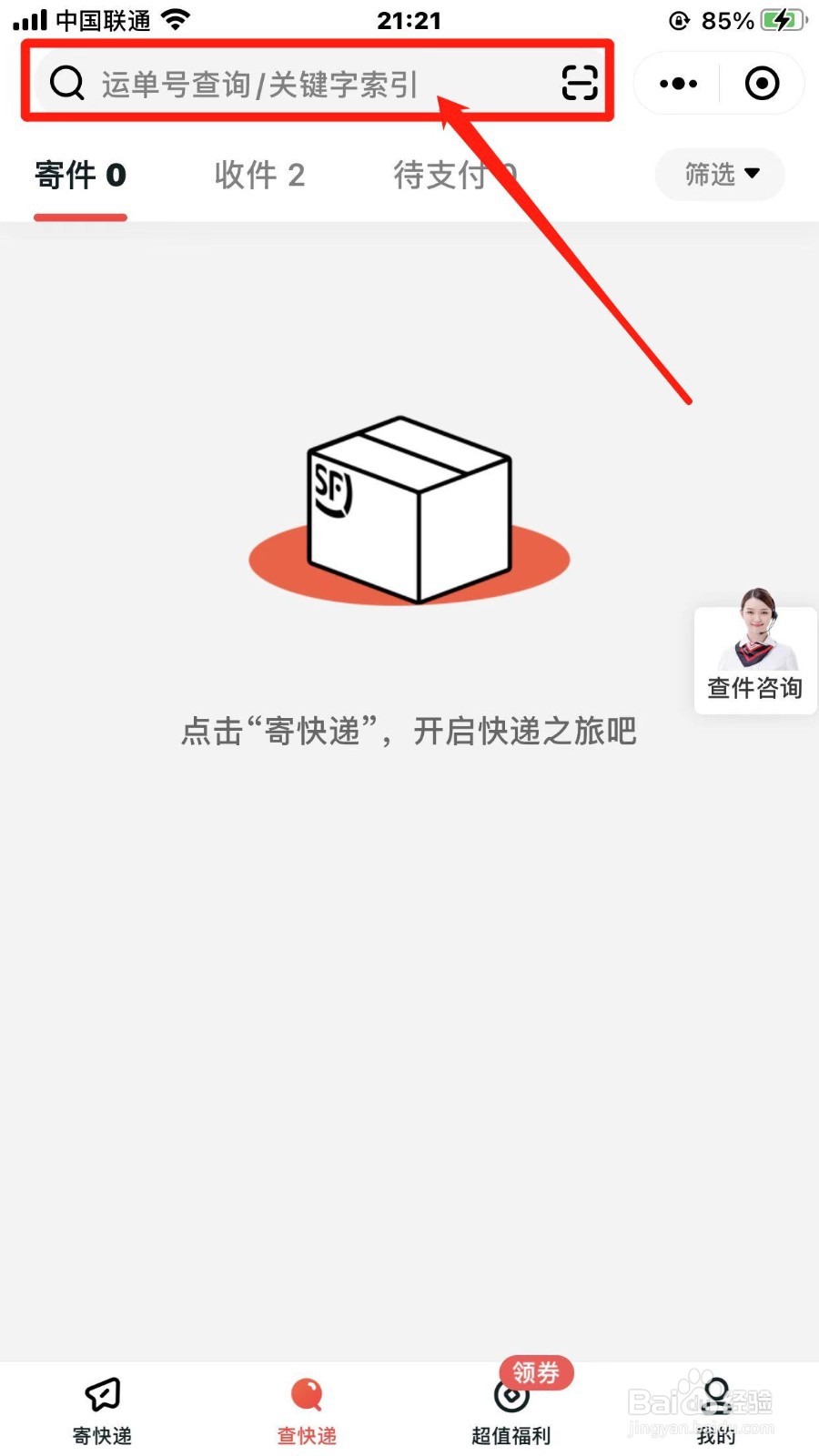The height and width of the screenshot is (1456, 819).
Task: Tap the waybill number search input field
Action: coord(273,83)
